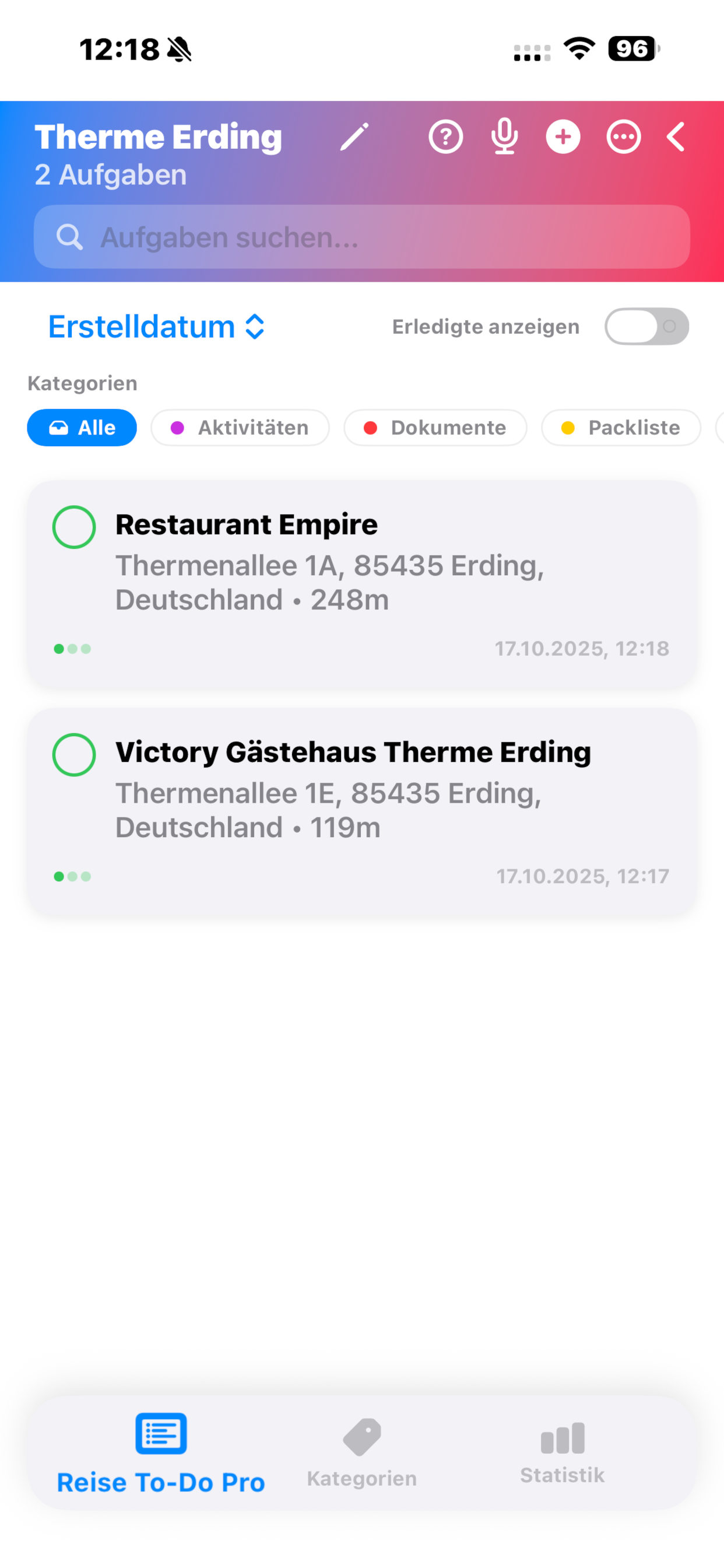Tap the Alle filter button
This screenshot has height=1568, width=724.
point(82,428)
